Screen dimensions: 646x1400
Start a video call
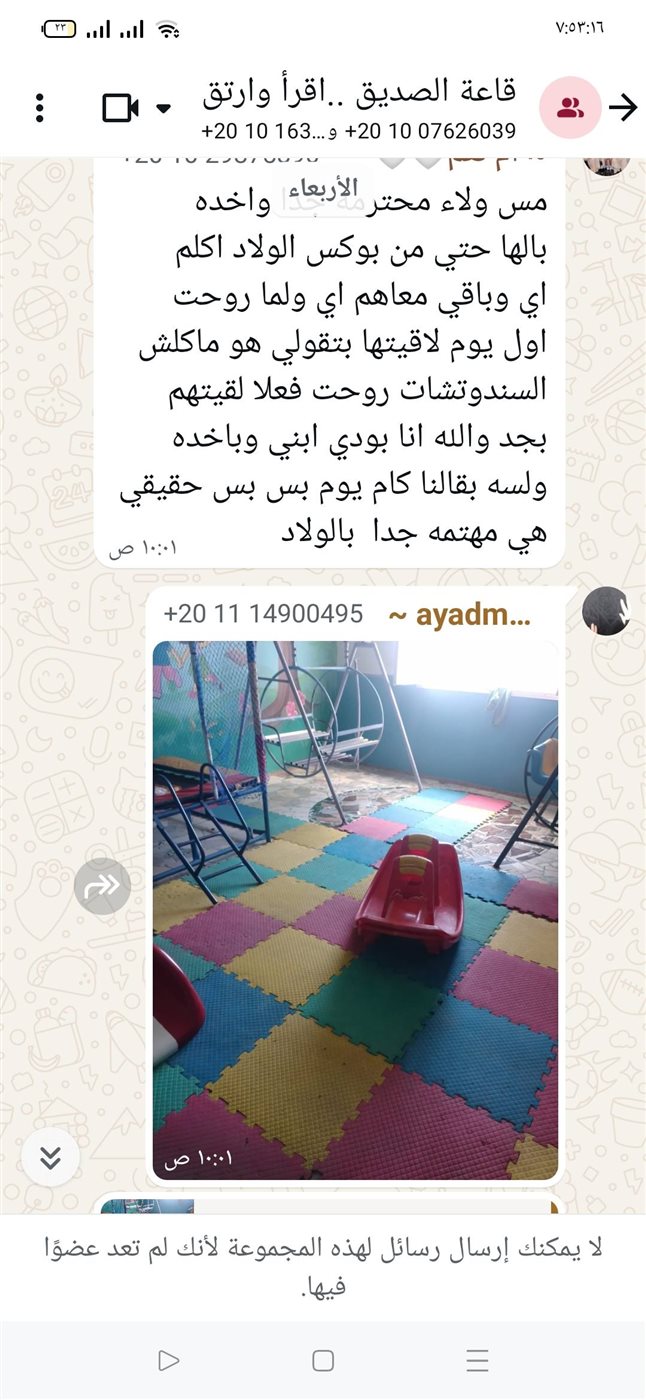point(121,108)
